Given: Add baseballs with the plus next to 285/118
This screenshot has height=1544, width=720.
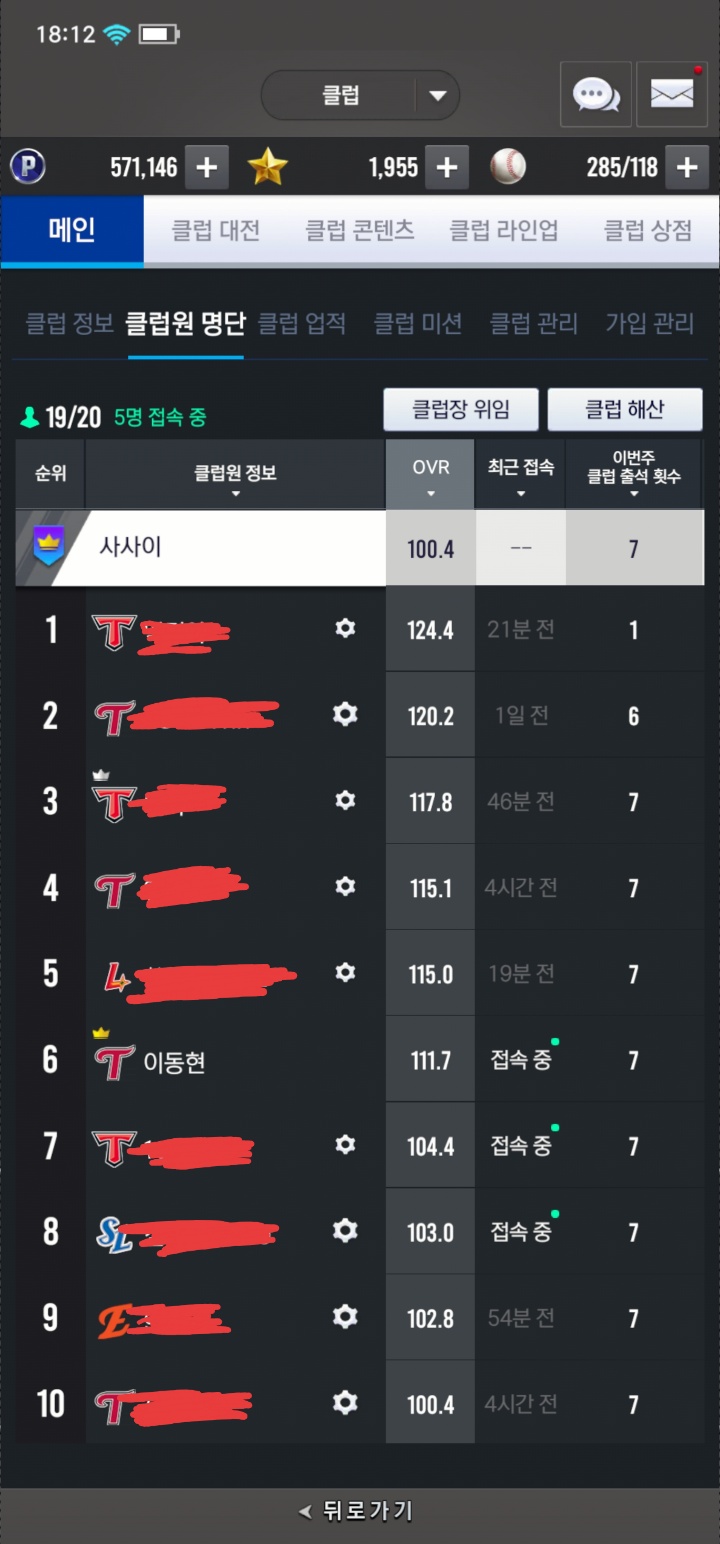Looking at the screenshot, I should point(686,167).
